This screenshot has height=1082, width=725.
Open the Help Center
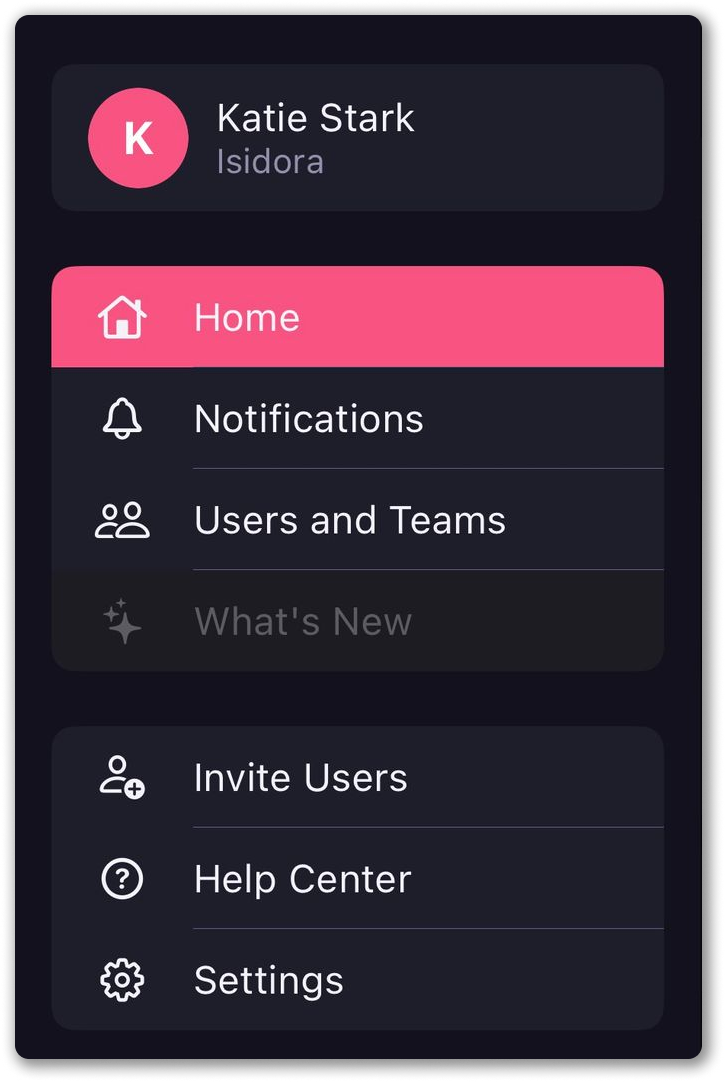click(357, 879)
